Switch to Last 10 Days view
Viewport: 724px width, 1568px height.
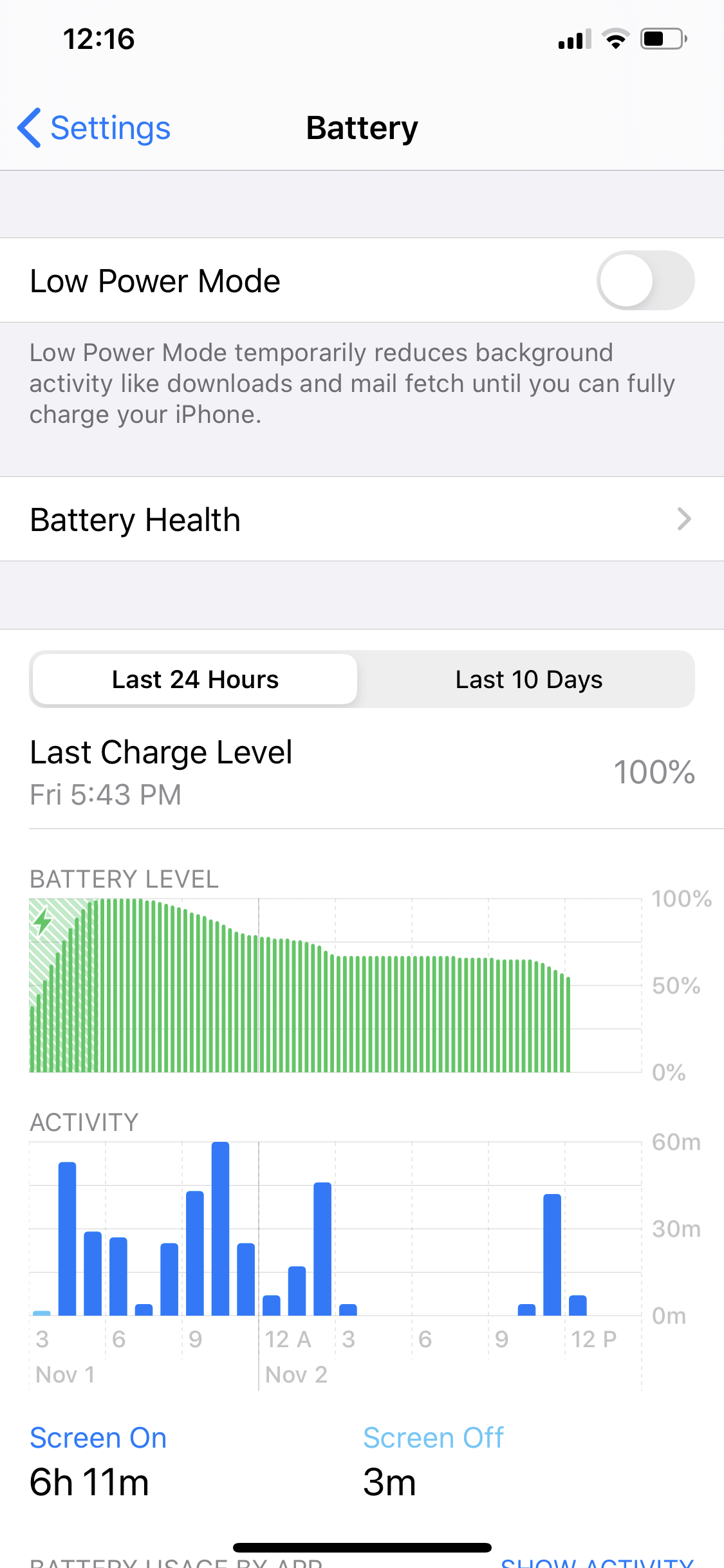528,679
